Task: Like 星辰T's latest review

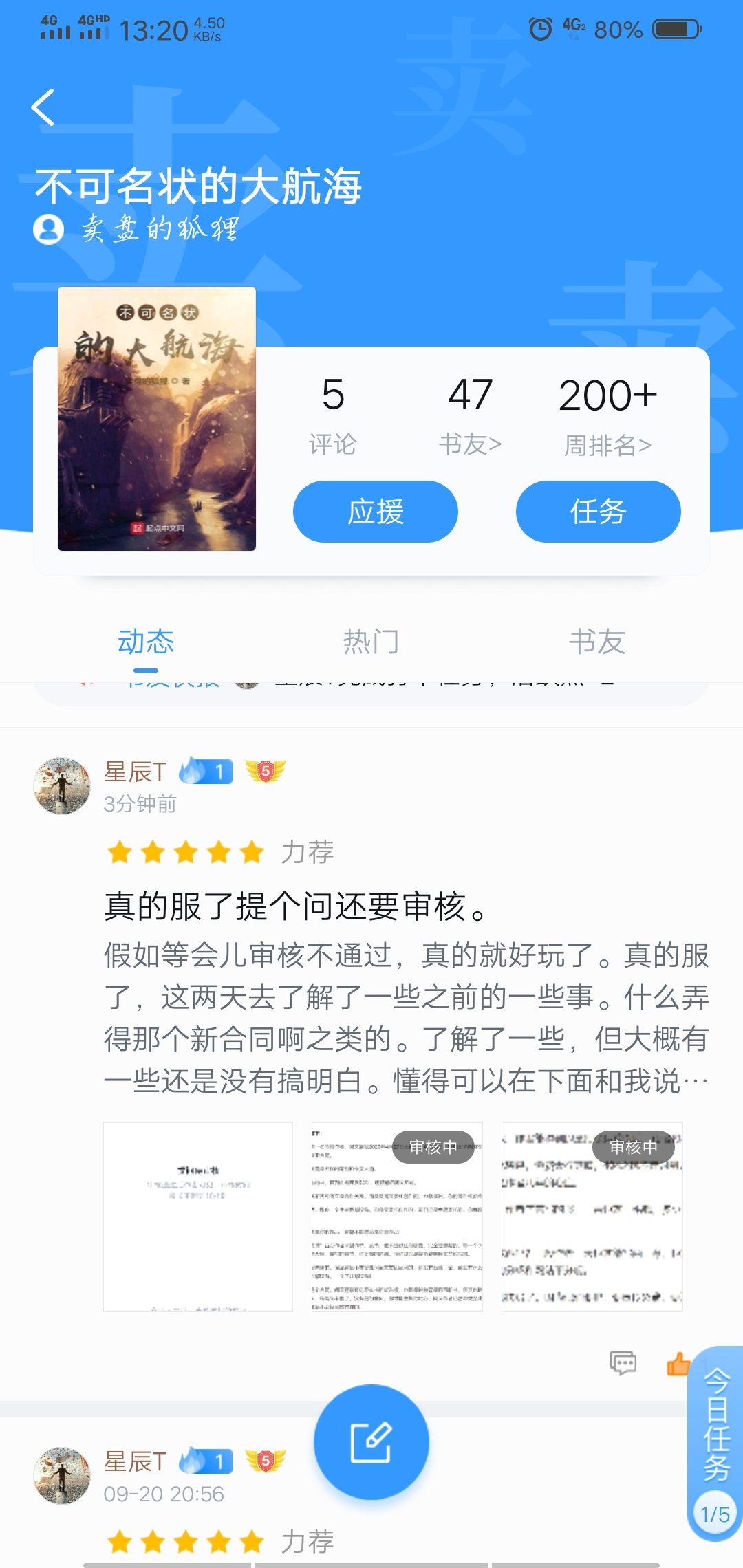Action: tap(678, 1363)
